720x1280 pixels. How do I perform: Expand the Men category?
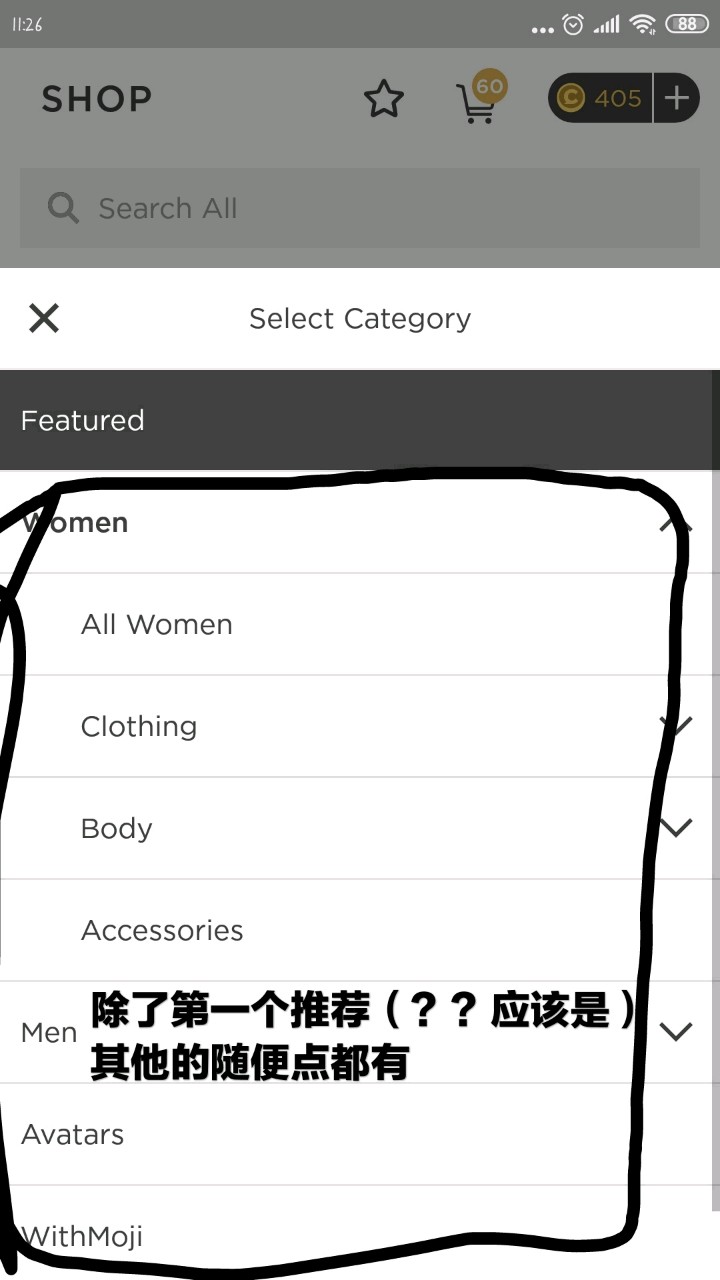tap(676, 1031)
